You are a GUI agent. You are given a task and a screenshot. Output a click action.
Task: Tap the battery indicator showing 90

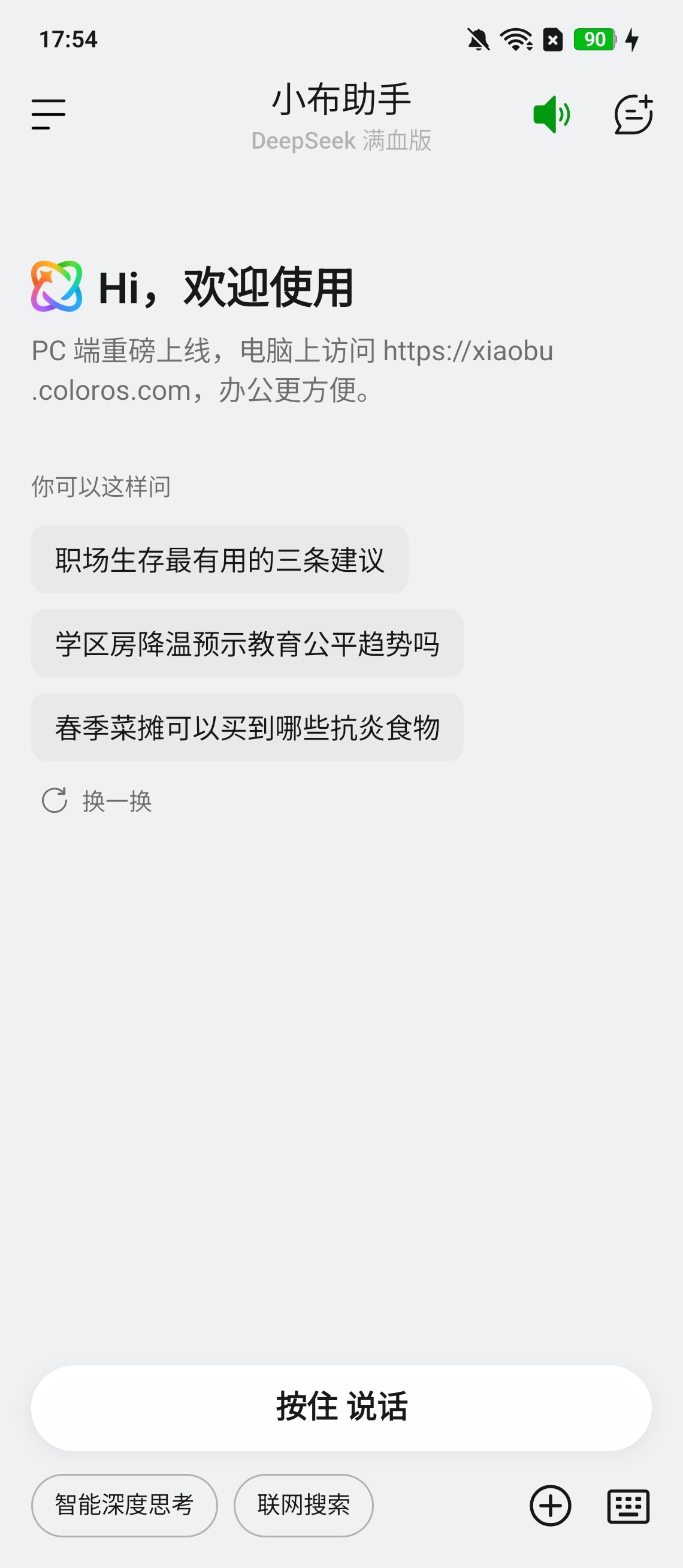[594, 39]
